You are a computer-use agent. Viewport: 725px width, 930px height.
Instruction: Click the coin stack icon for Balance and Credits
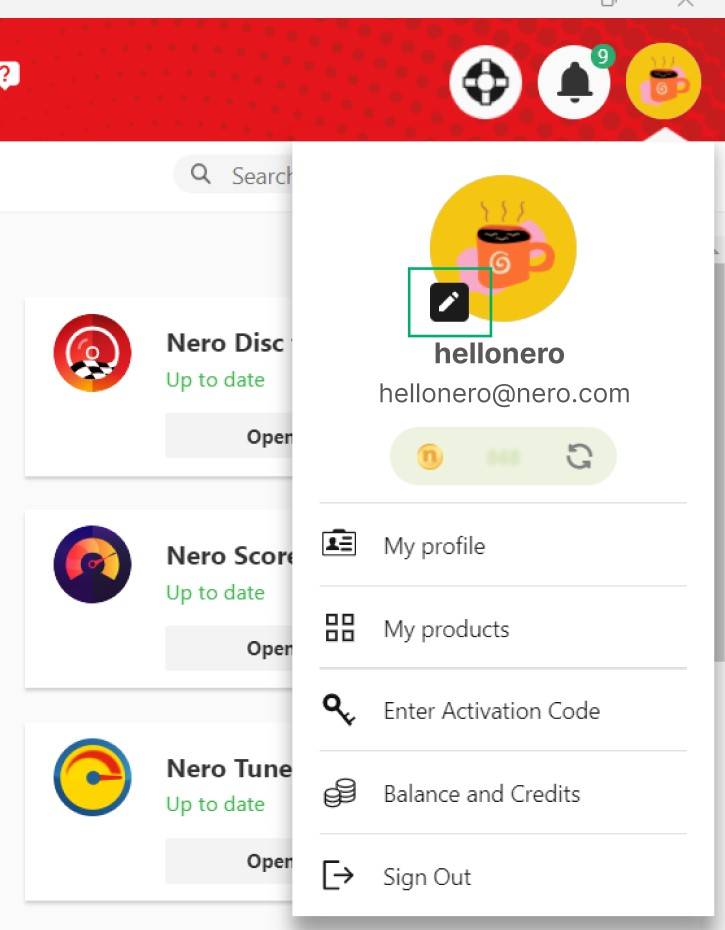(x=339, y=793)
